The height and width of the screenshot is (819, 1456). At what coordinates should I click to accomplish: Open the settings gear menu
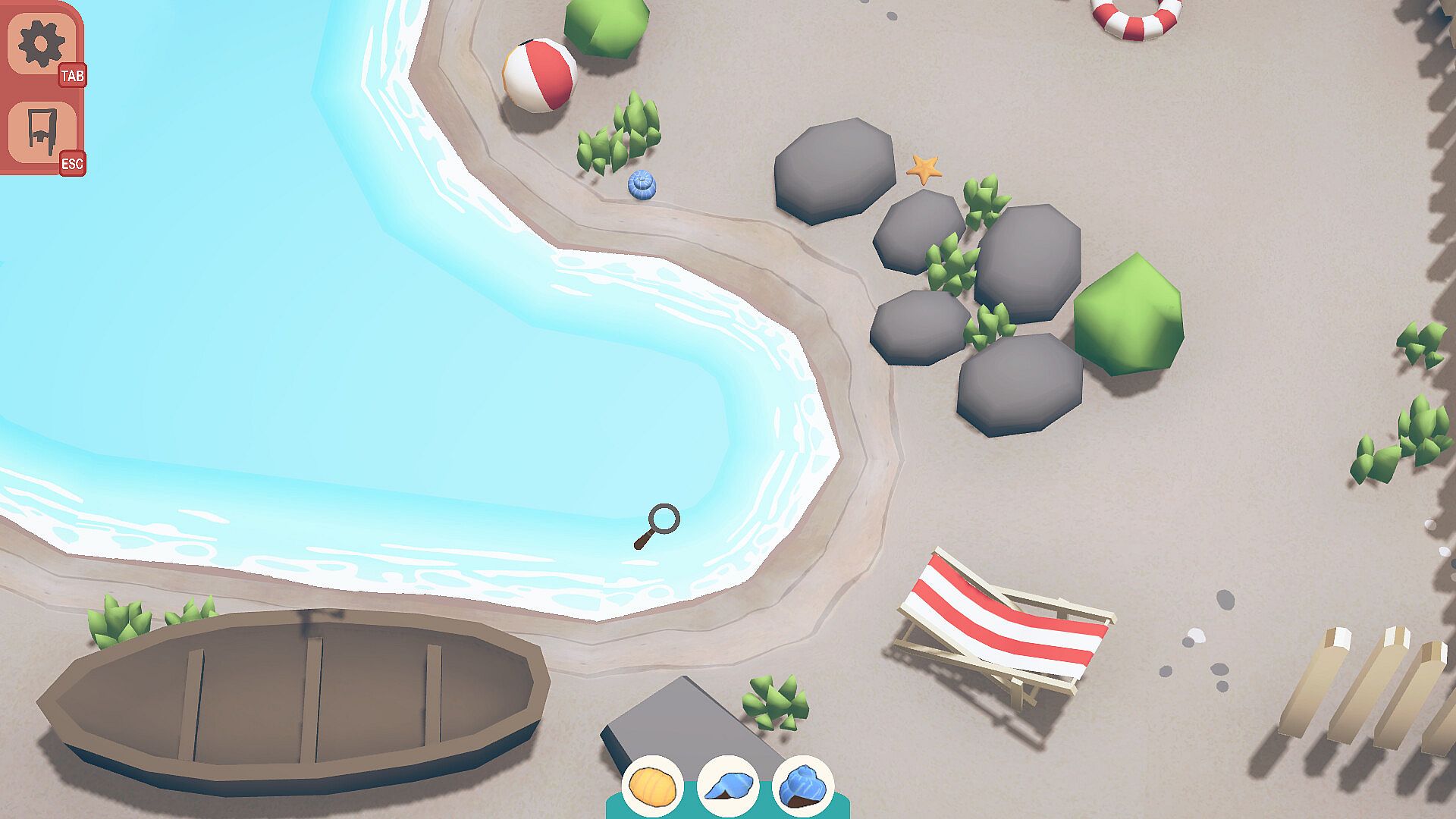click(x=42, y=44)
